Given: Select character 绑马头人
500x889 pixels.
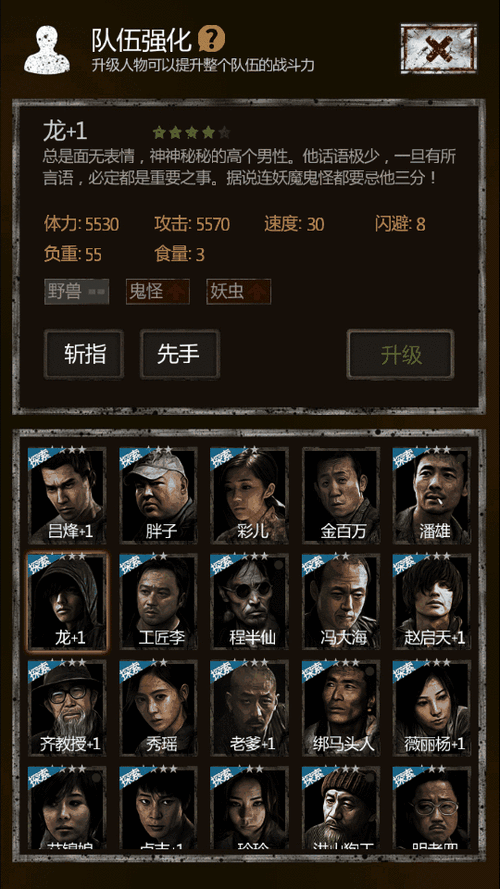Looking at the screenshot, I should point(340,708).
